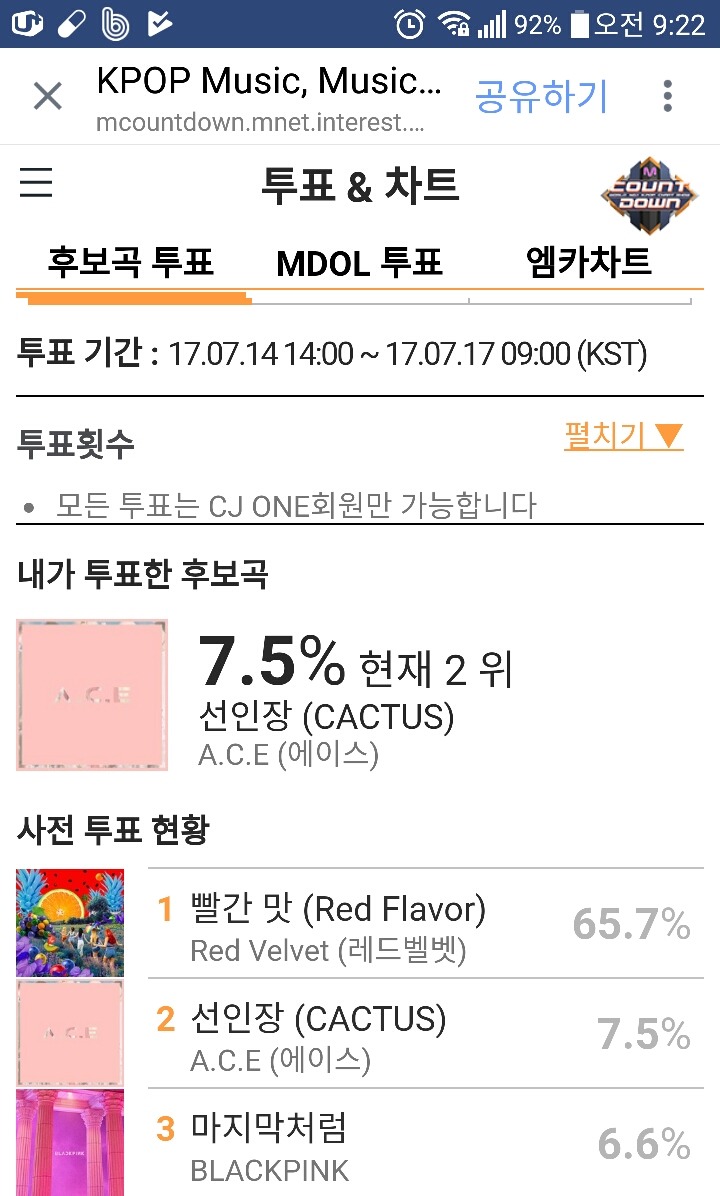Screen dimensions: 720x1196
Task: Open the browser overflow menu
Action: pyautogui.click(x=668, y=97)
